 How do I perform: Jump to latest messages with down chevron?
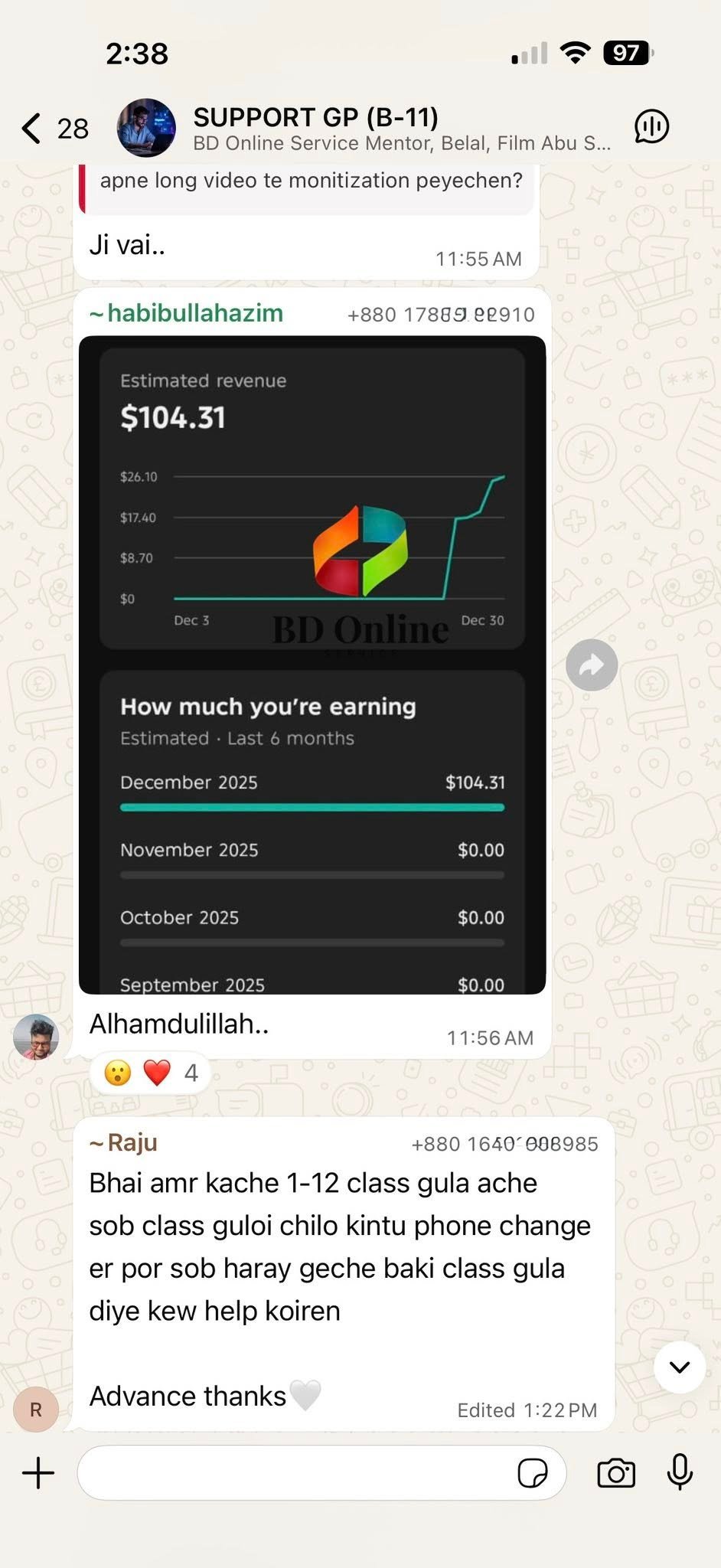click(x=680, y=1367)
